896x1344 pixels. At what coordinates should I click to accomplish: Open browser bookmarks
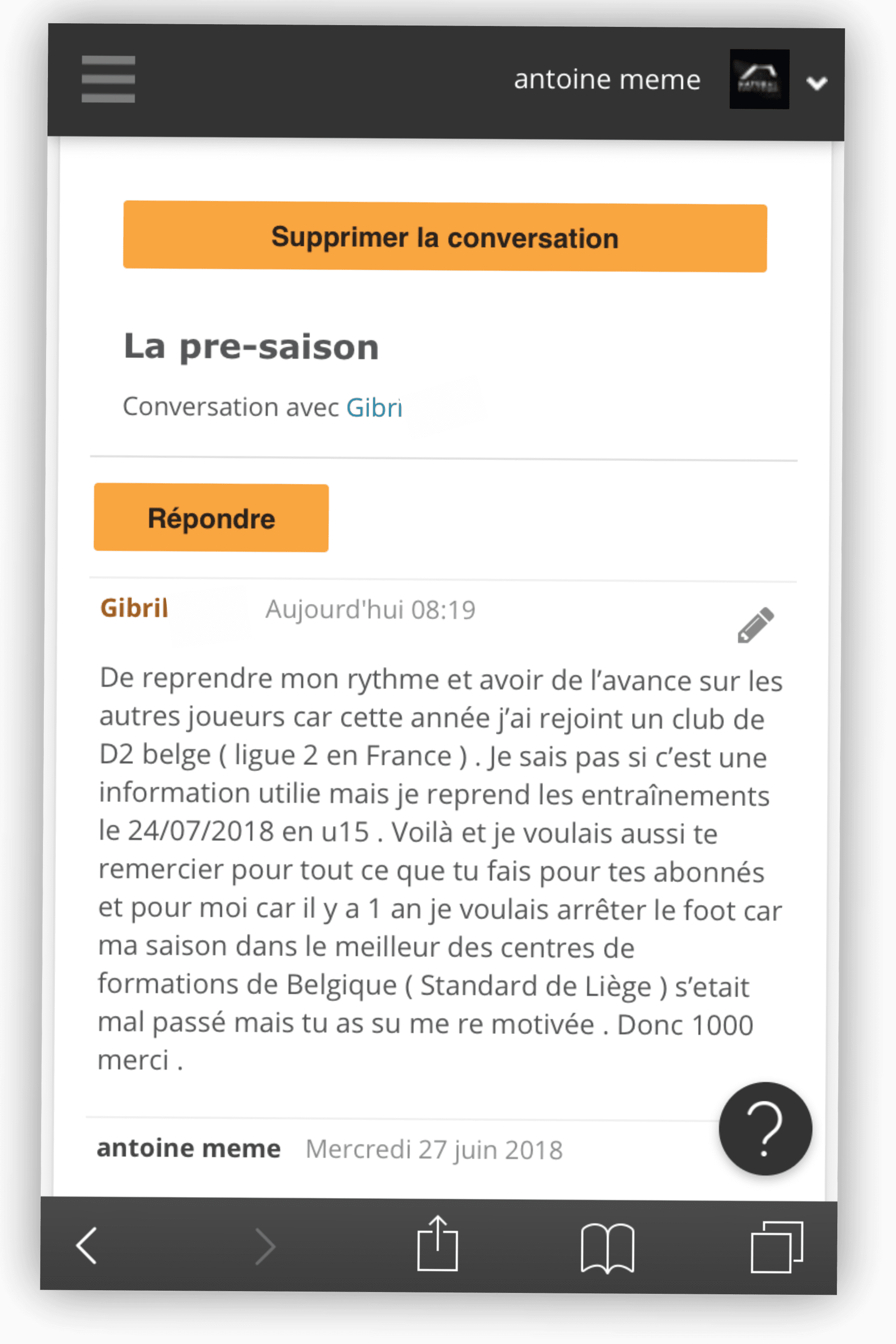[607, 1247]
